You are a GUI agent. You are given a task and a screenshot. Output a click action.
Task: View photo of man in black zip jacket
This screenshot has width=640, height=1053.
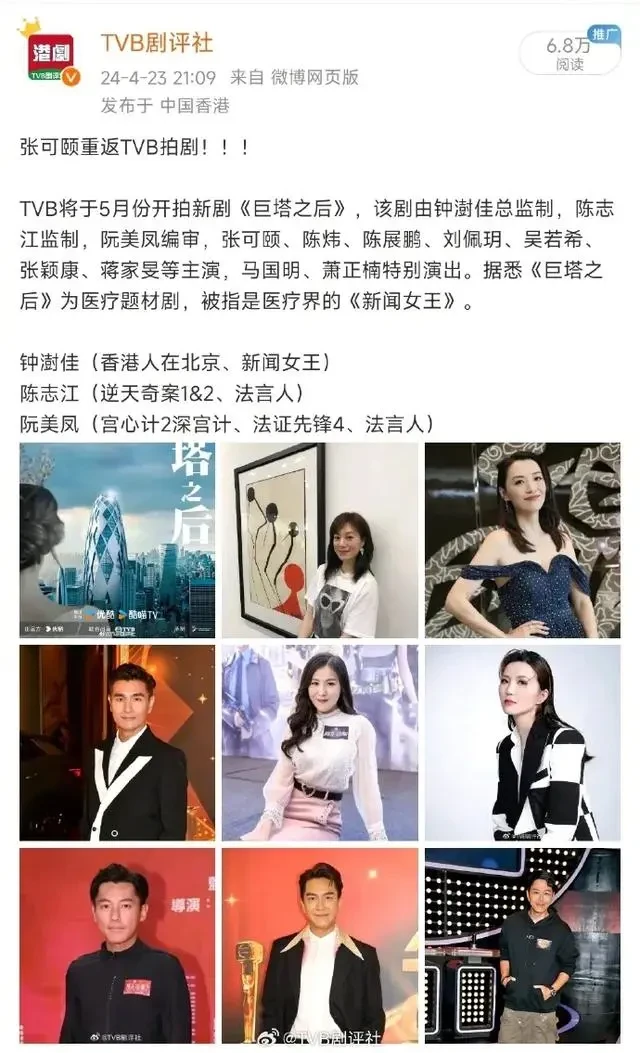(117, 946)
